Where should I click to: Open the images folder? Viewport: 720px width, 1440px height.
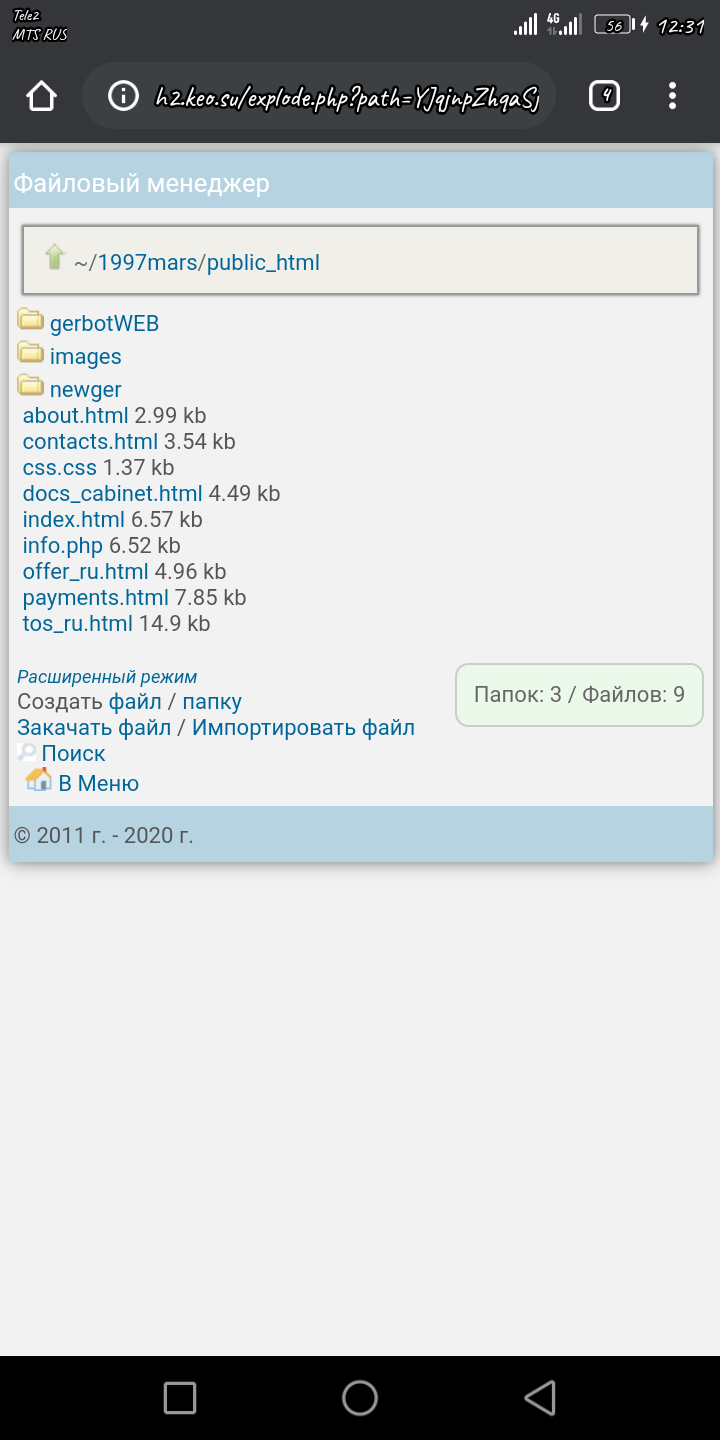(x=85, y=357)
